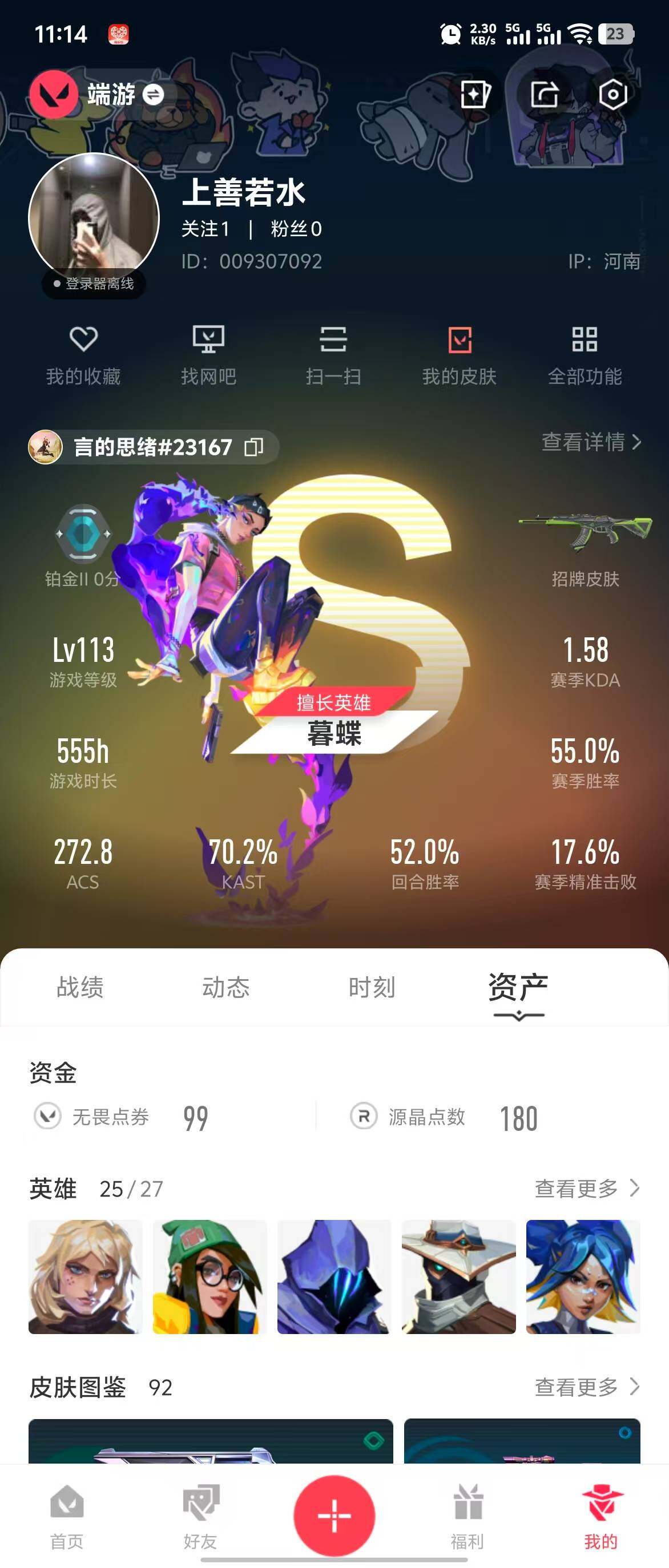The width and height of the screenshot is (669, 1568).
Task: Share the profile page
Action: click(x=544, y=94)
